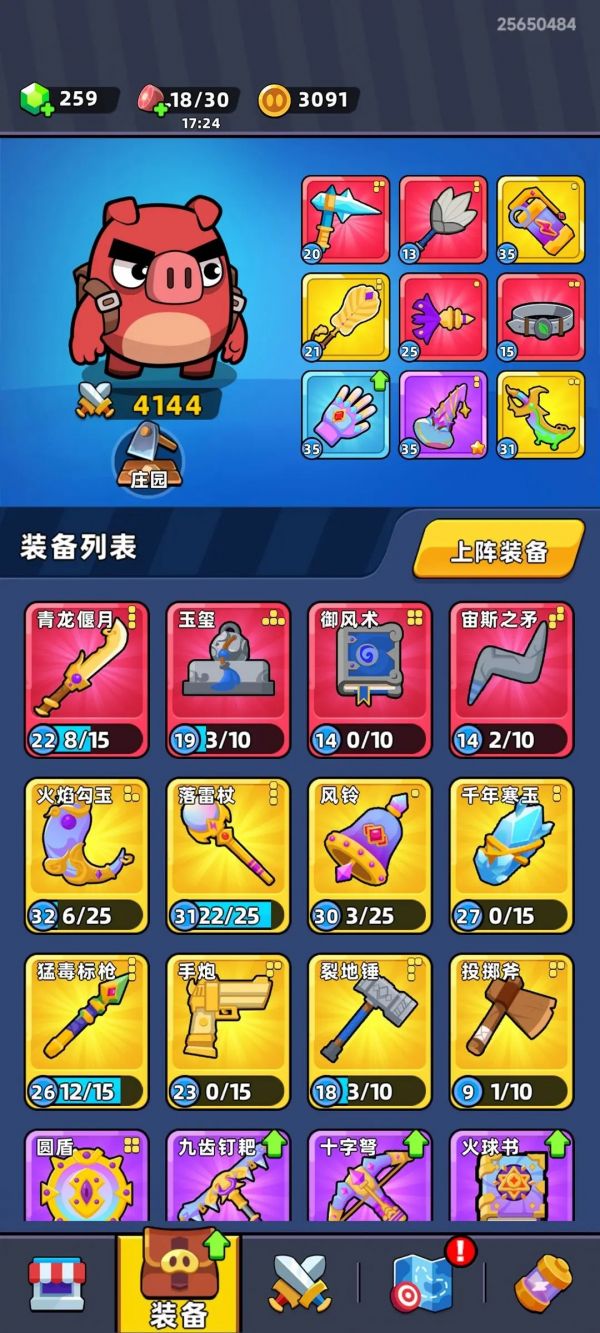This screenshot has width=600, height=1333.
Task: View the 风铃 item
Action: [369, 855]
